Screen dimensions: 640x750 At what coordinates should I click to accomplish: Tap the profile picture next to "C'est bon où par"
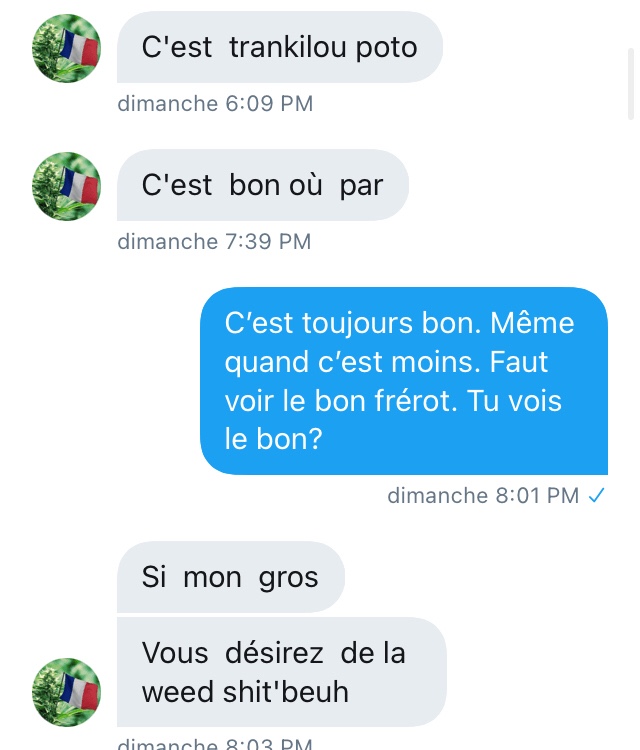67,186
